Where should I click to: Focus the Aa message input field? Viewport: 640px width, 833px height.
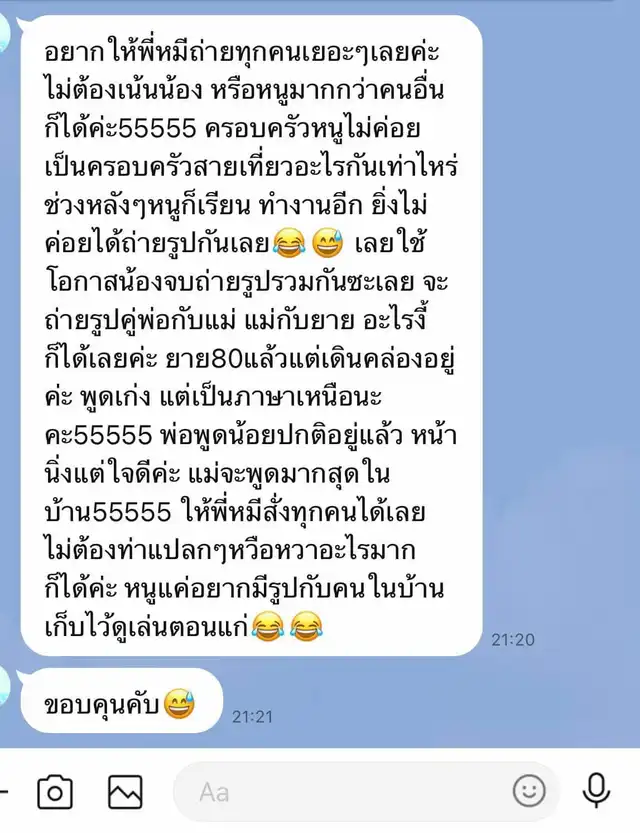(340, 792)
